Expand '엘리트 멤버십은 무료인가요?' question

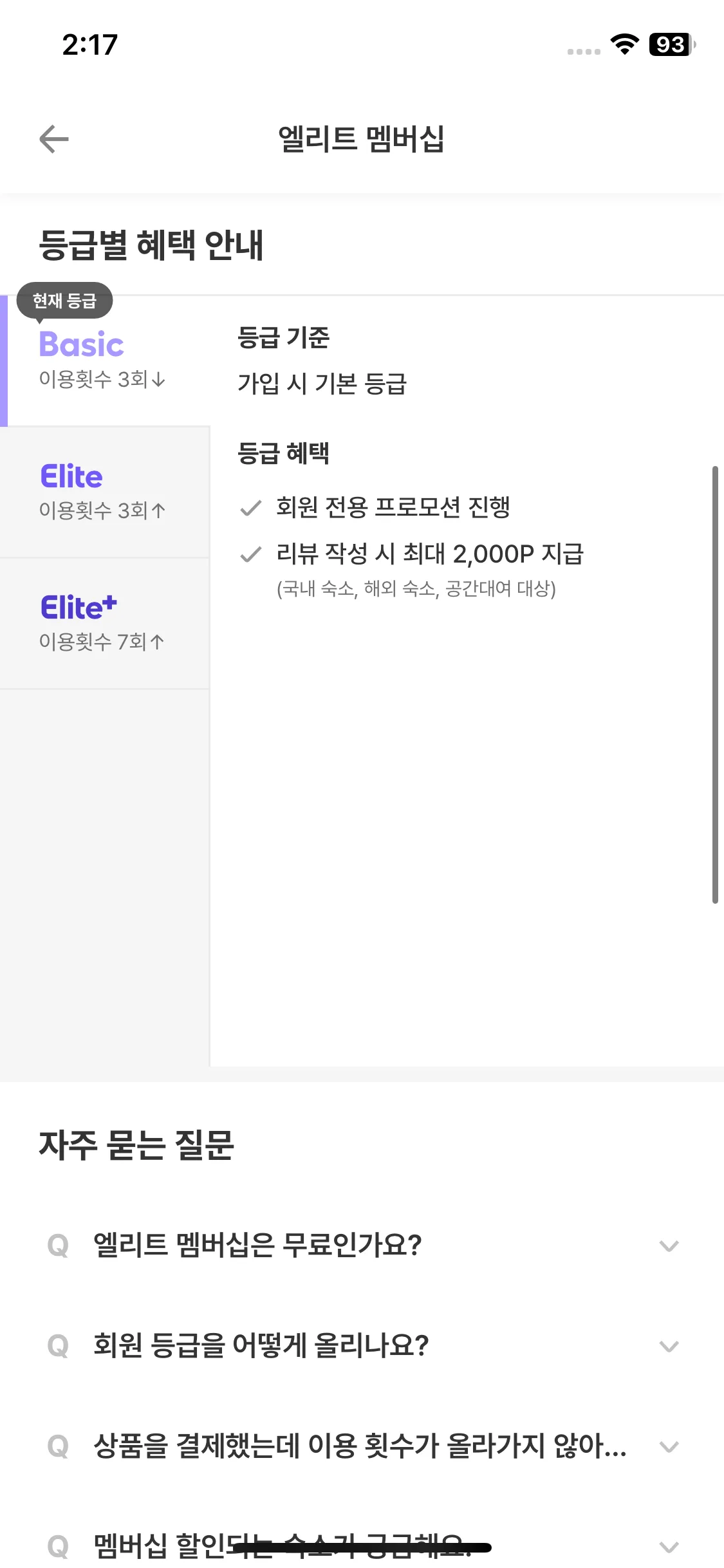pos(362,1246)
